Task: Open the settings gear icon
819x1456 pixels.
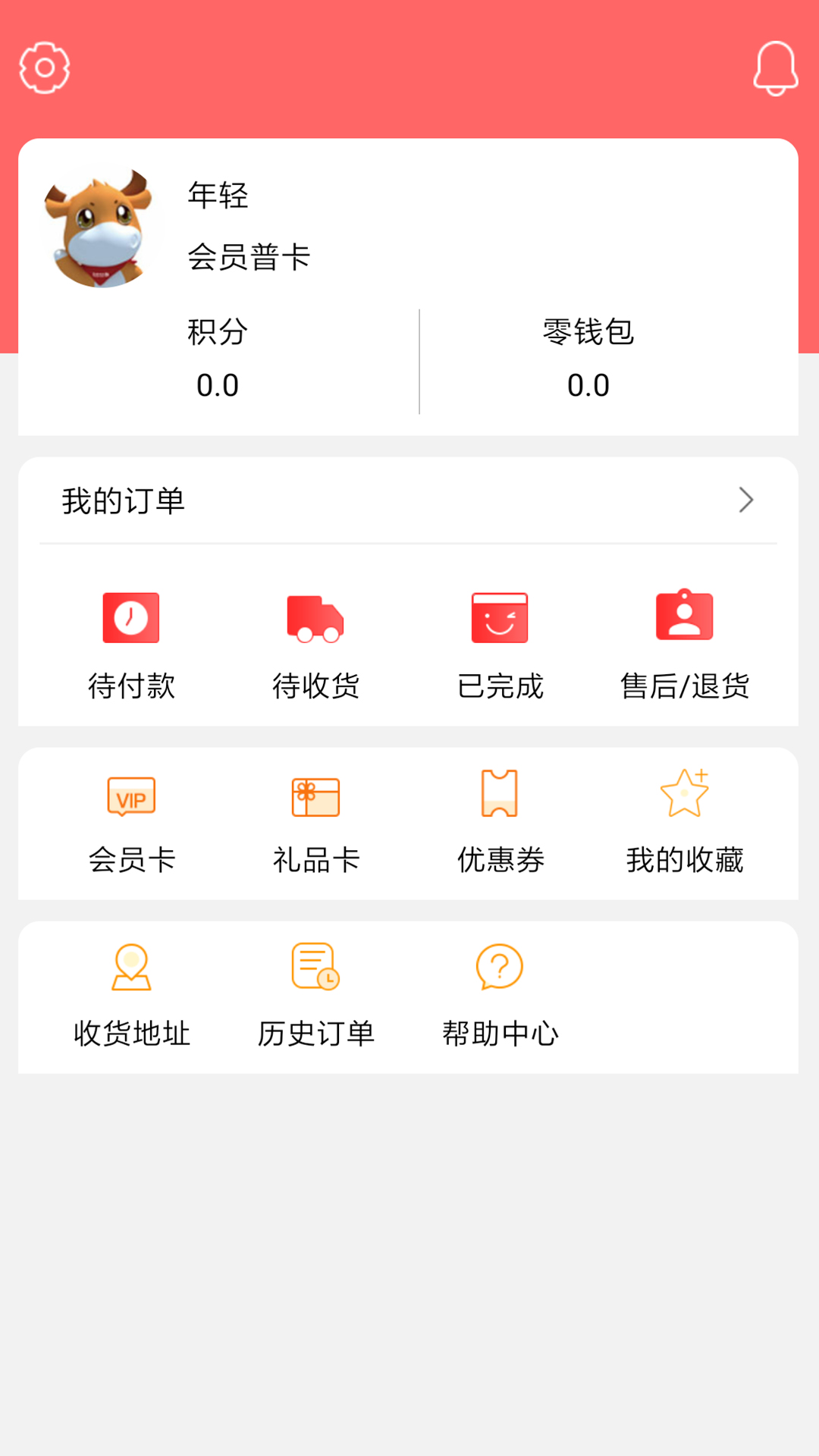Action: [x=44, y=67]
